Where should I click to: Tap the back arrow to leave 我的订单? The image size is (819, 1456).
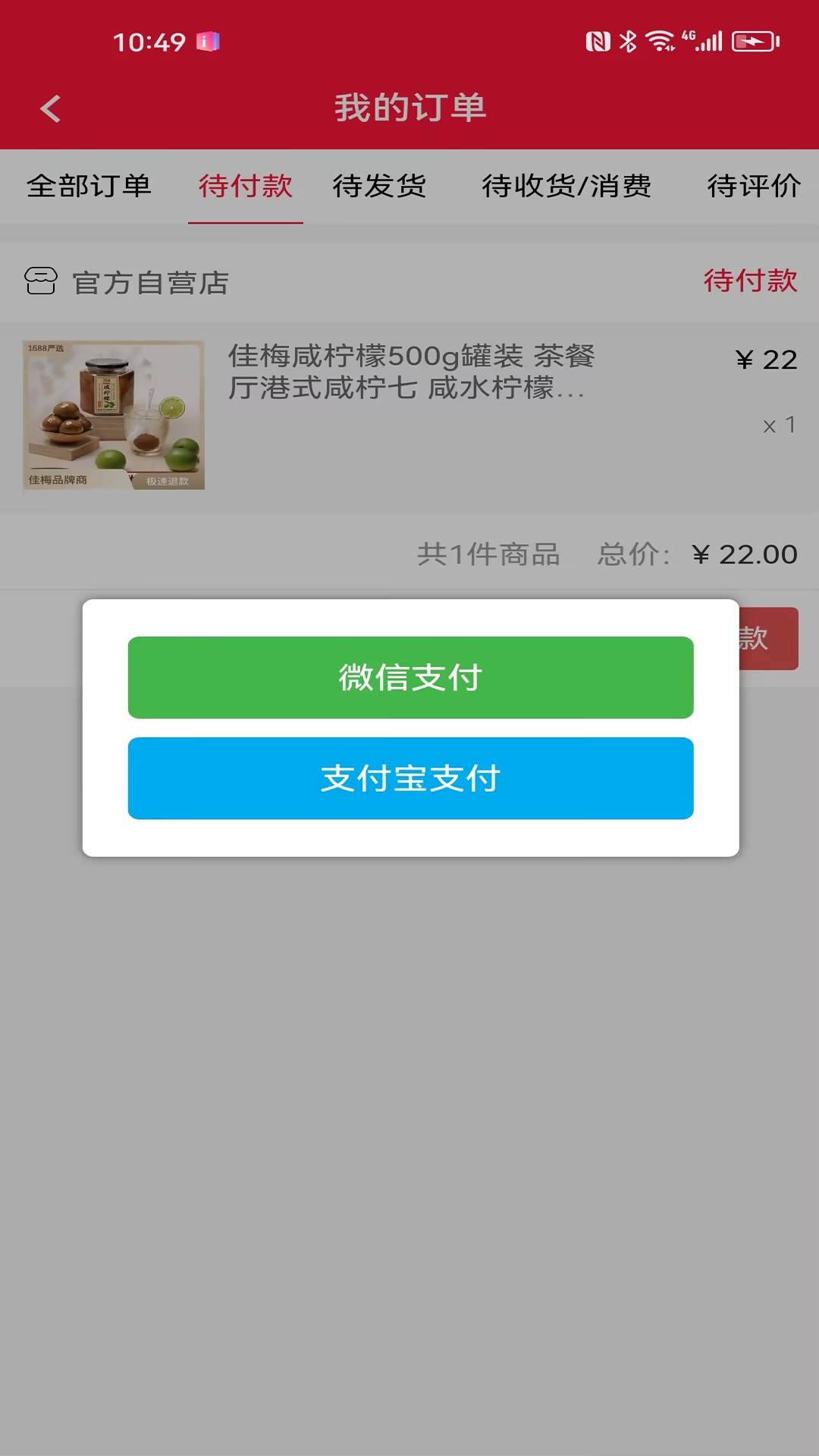click(50, 109)
